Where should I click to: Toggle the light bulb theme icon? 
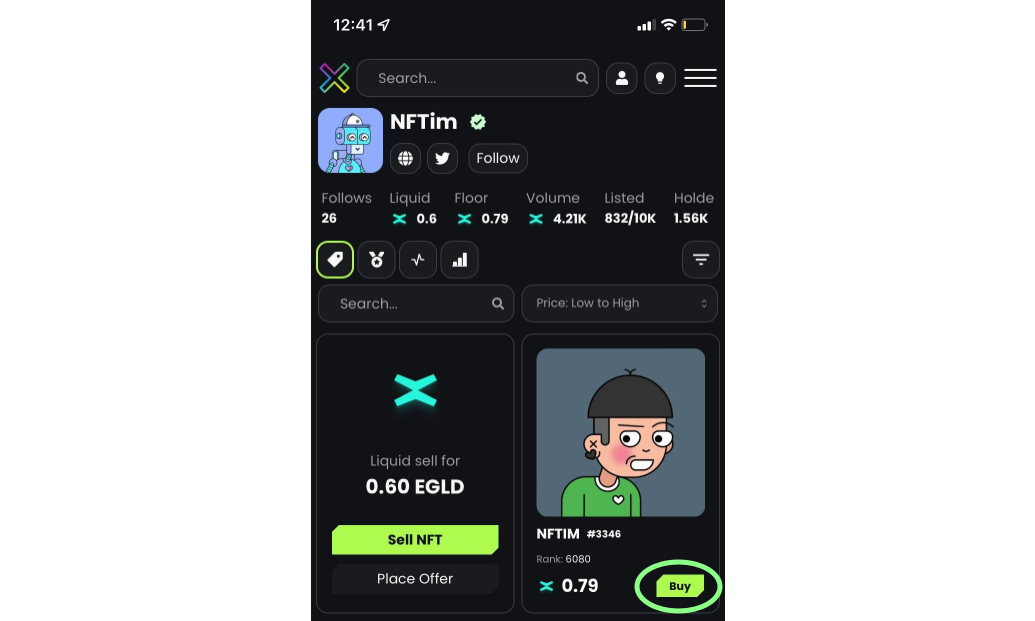tap(660, 78)
